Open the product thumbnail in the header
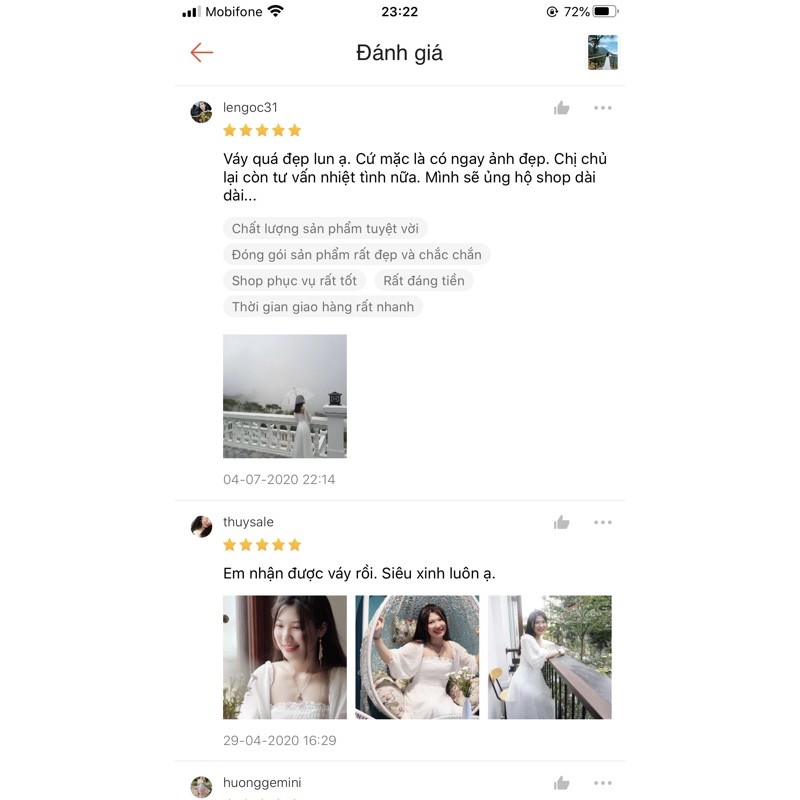Screen dimensions: 800x800 coord(602,53)
